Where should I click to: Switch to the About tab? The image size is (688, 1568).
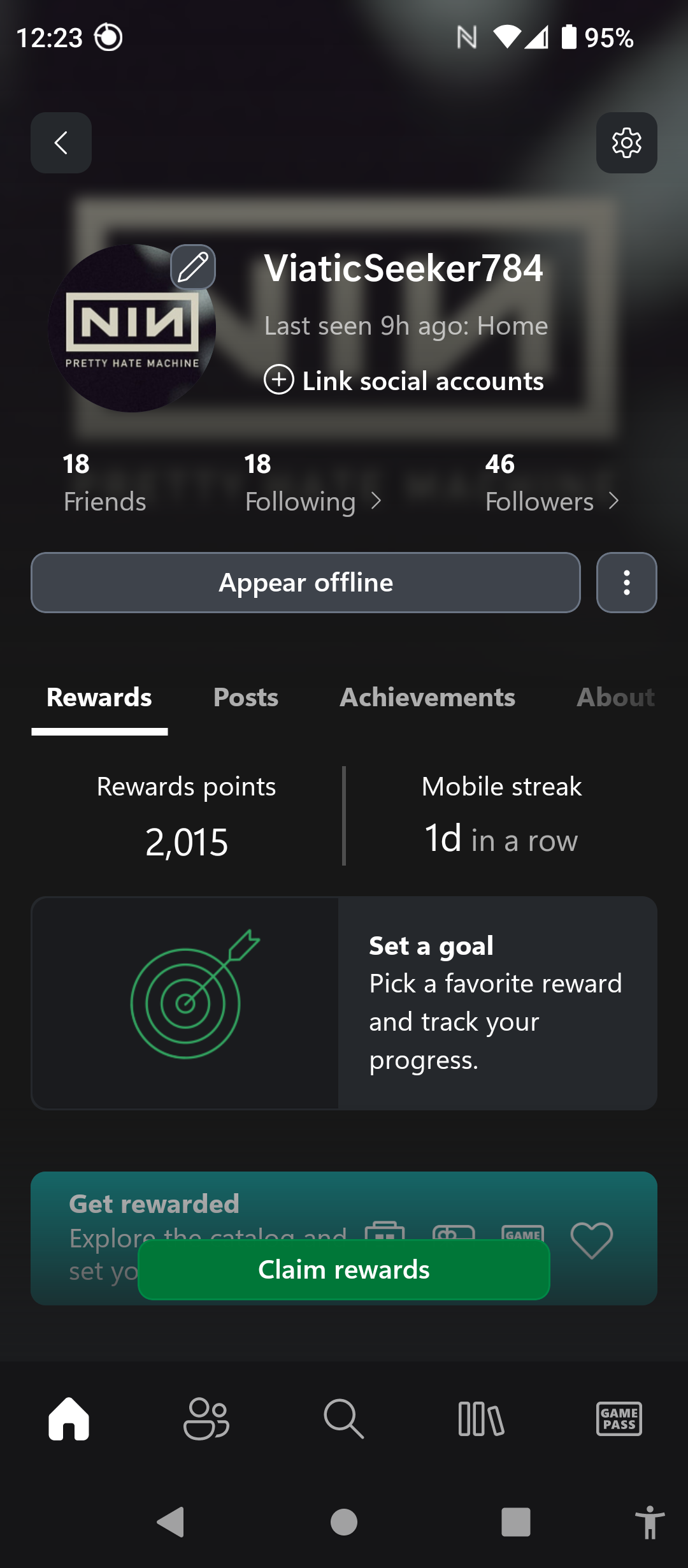click(615, 697)
